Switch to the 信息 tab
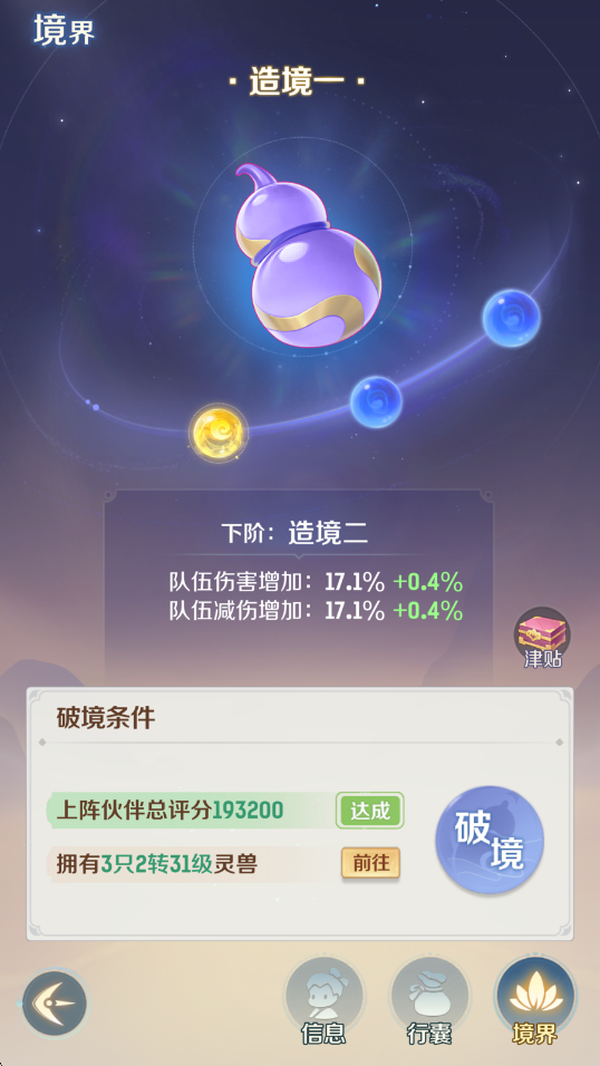The width and height of the screenshot is (600, 1066). click(x=324, y=1000)
